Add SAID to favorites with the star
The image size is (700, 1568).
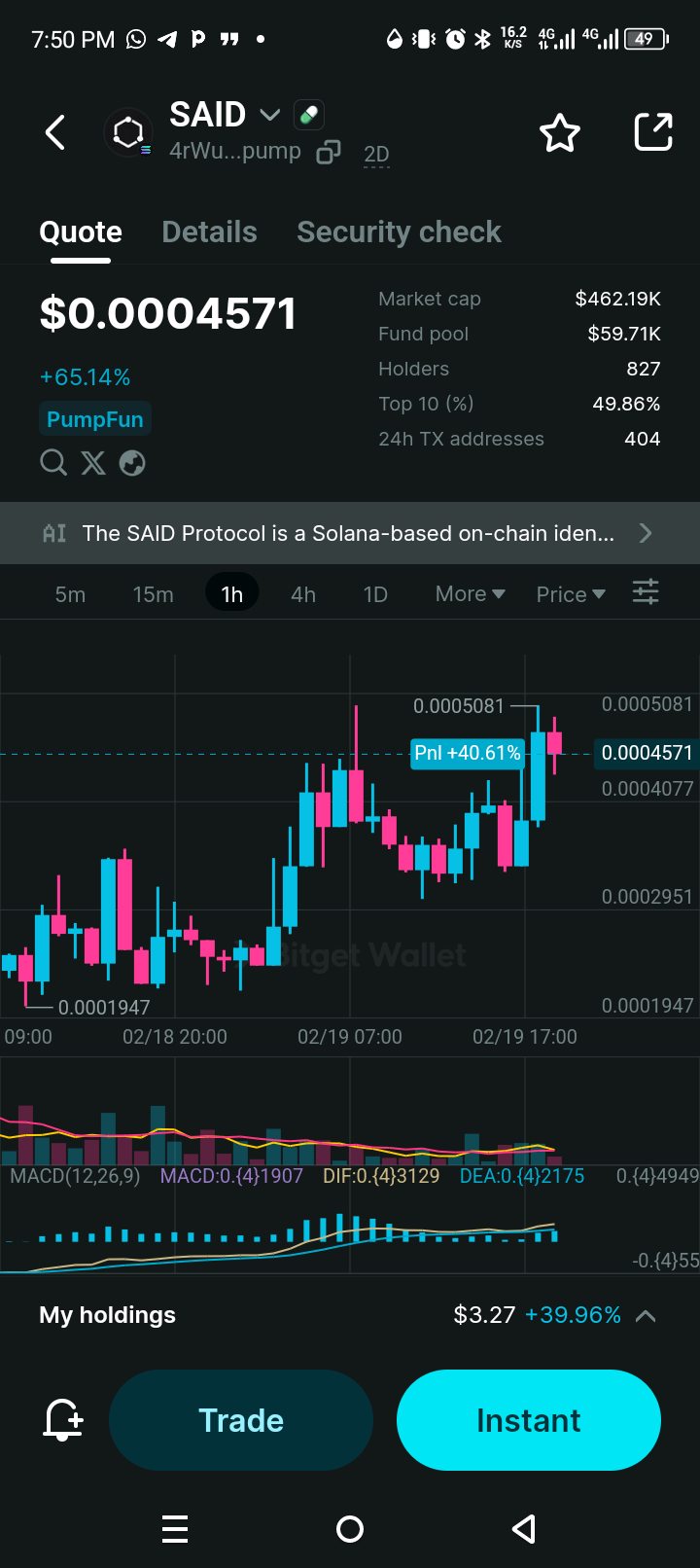[x=560, y=133]
